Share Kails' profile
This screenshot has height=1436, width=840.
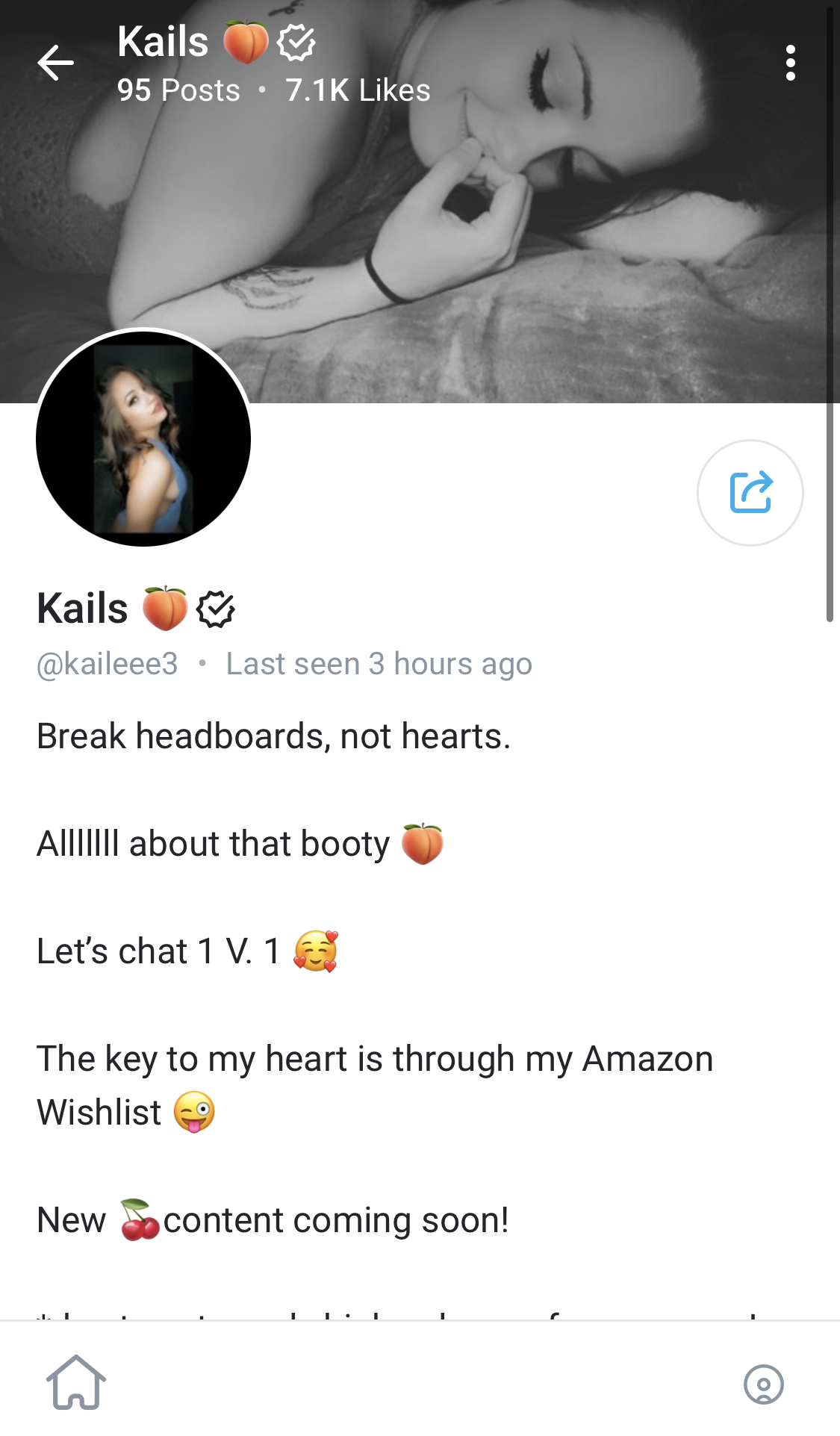pos(750,493)
